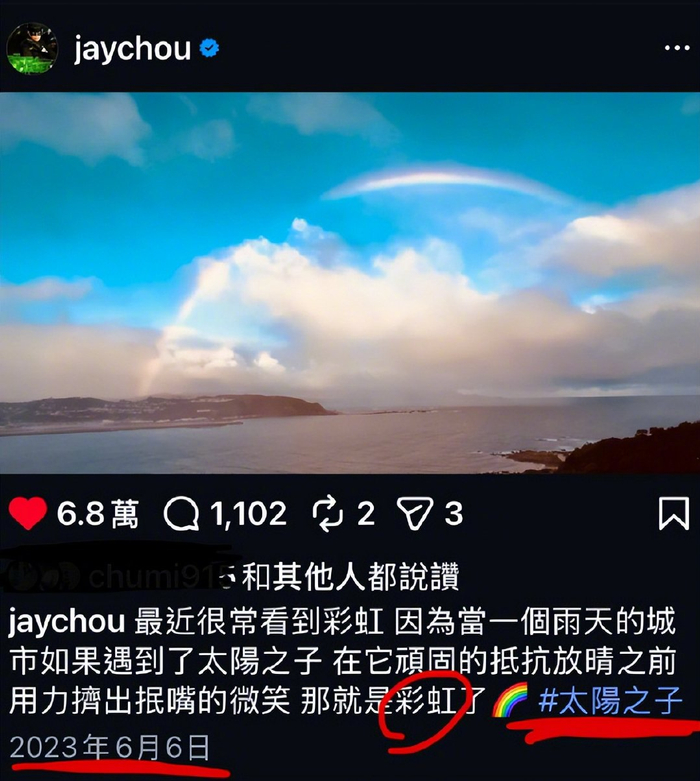This screenshot has height=781, width=700.
Task: Open the three-dot overflow menu
Action: pyautogui.click(x=676, y=48)
